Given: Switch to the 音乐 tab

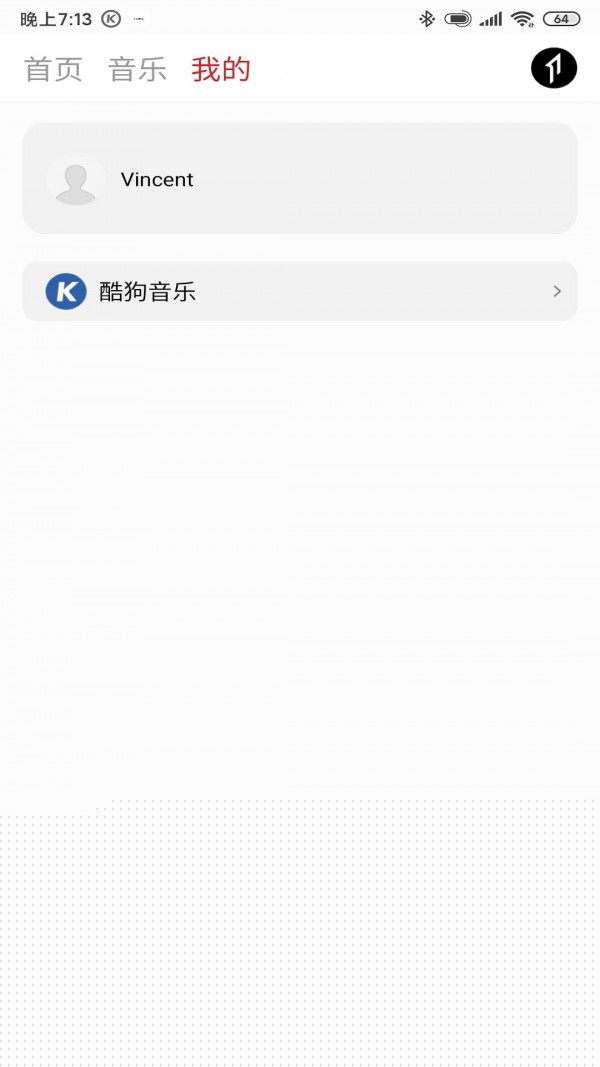Looking at the screenshot, I should [x=137, y=69].
